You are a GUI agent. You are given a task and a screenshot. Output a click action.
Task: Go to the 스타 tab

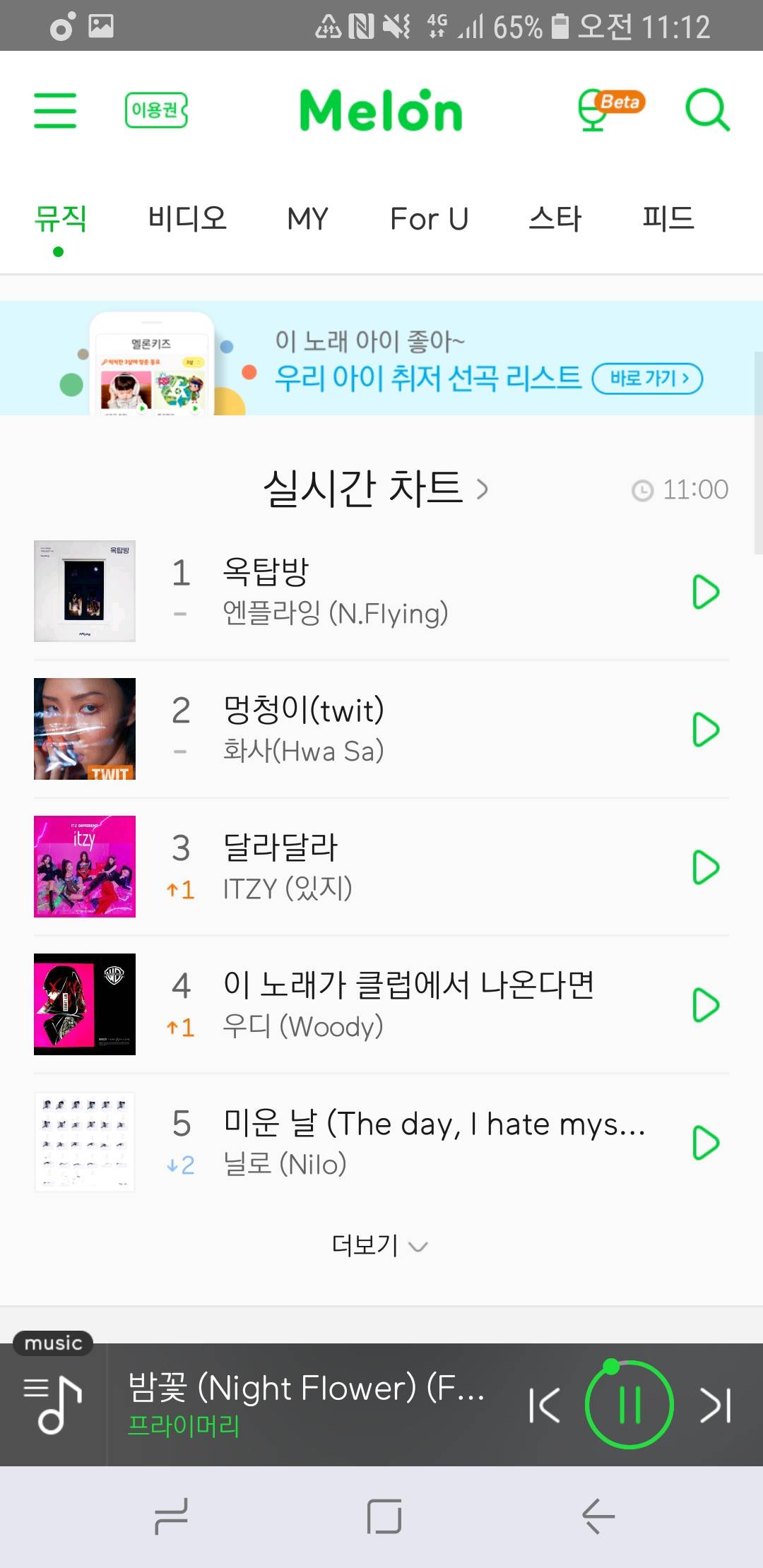tap(555, 218)
